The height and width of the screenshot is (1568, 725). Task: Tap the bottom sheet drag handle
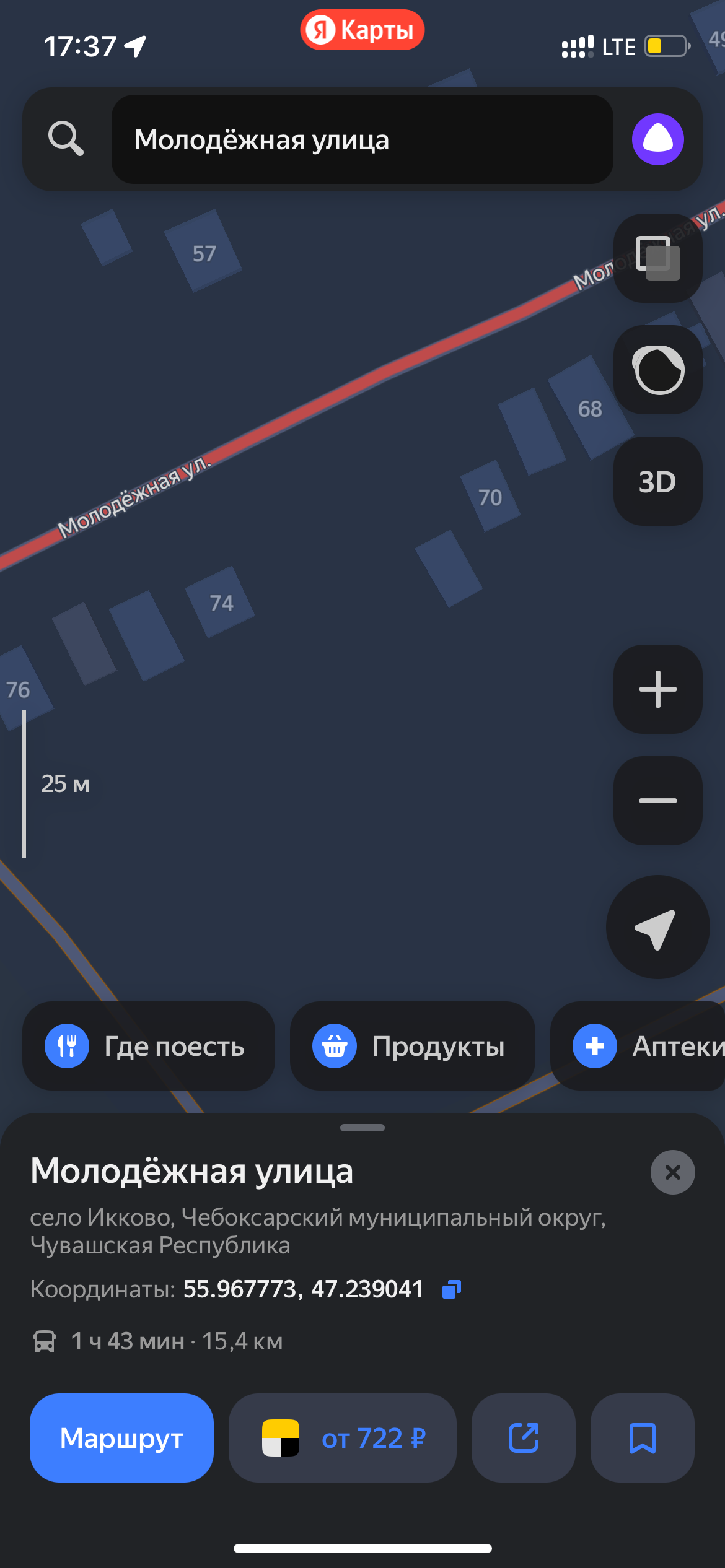tap(362, 1128)
